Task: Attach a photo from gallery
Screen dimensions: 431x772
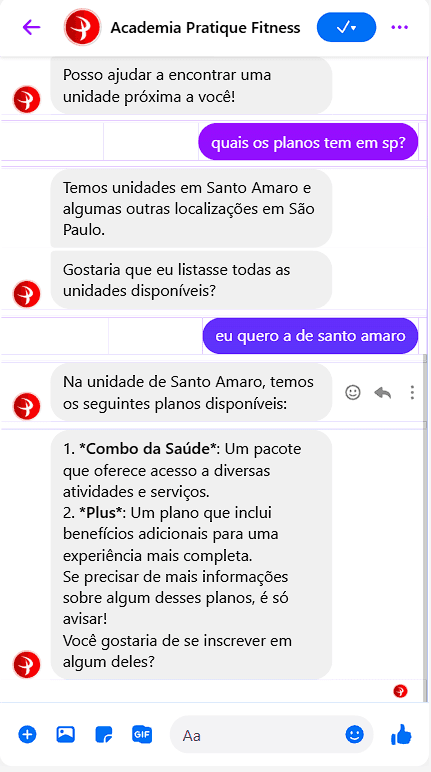Action: coord(66,735)
